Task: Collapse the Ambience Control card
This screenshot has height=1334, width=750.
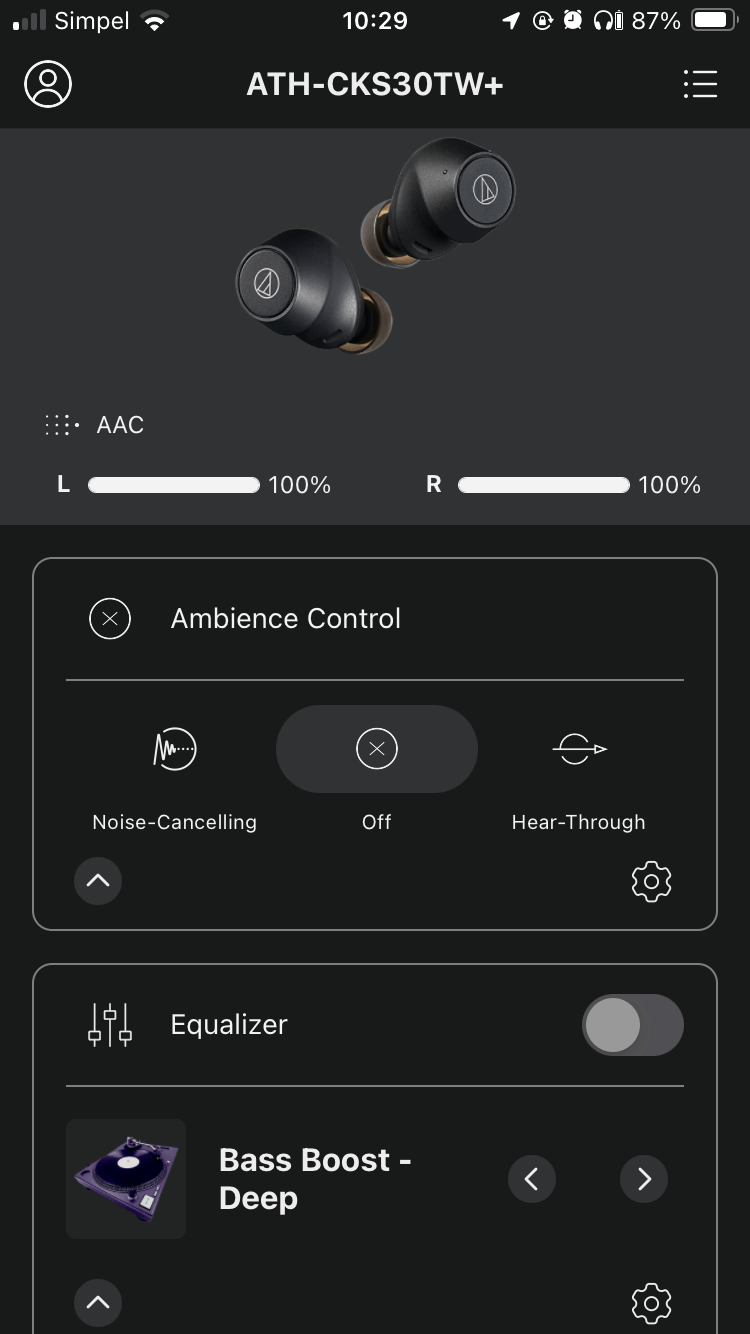Action: [x=98, y=881]
